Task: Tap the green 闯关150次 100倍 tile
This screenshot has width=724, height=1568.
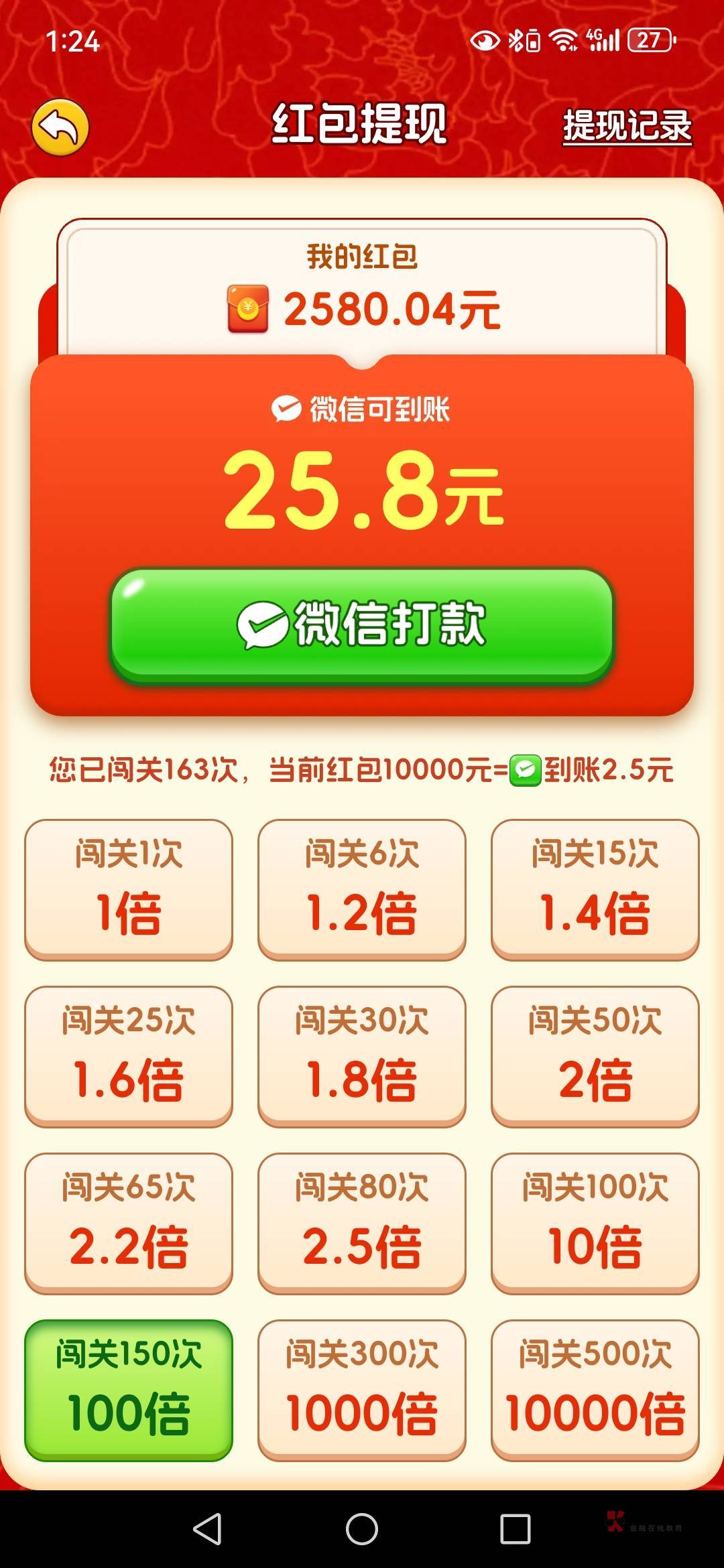Action: coord(129,1390)
